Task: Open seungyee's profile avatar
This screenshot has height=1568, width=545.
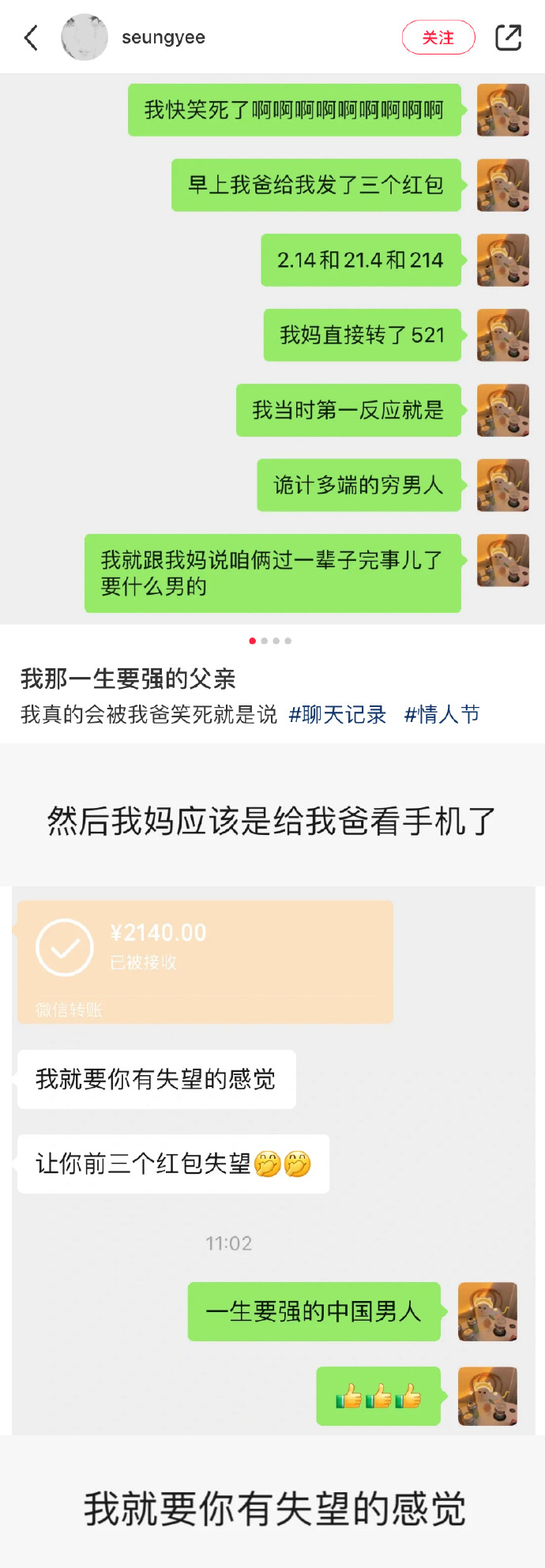Action: (85, 37)
